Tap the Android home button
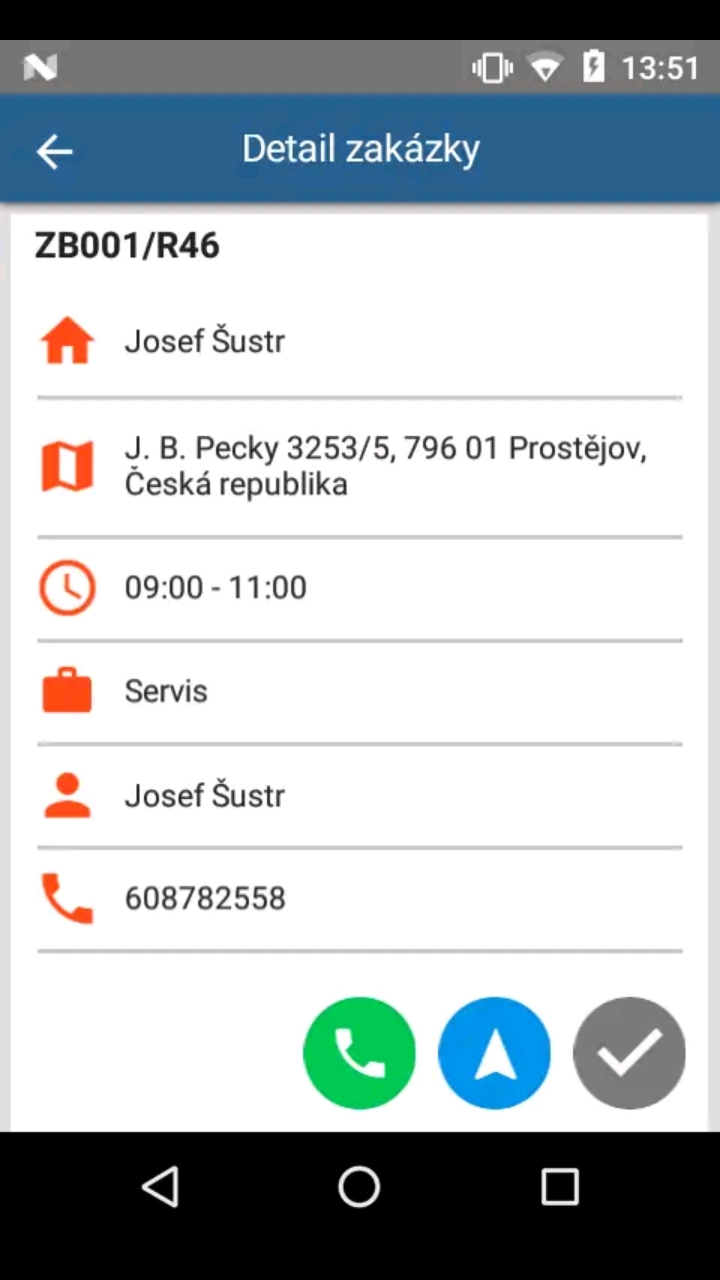This screenshot has width=720, height=1280. [359, 1187]
